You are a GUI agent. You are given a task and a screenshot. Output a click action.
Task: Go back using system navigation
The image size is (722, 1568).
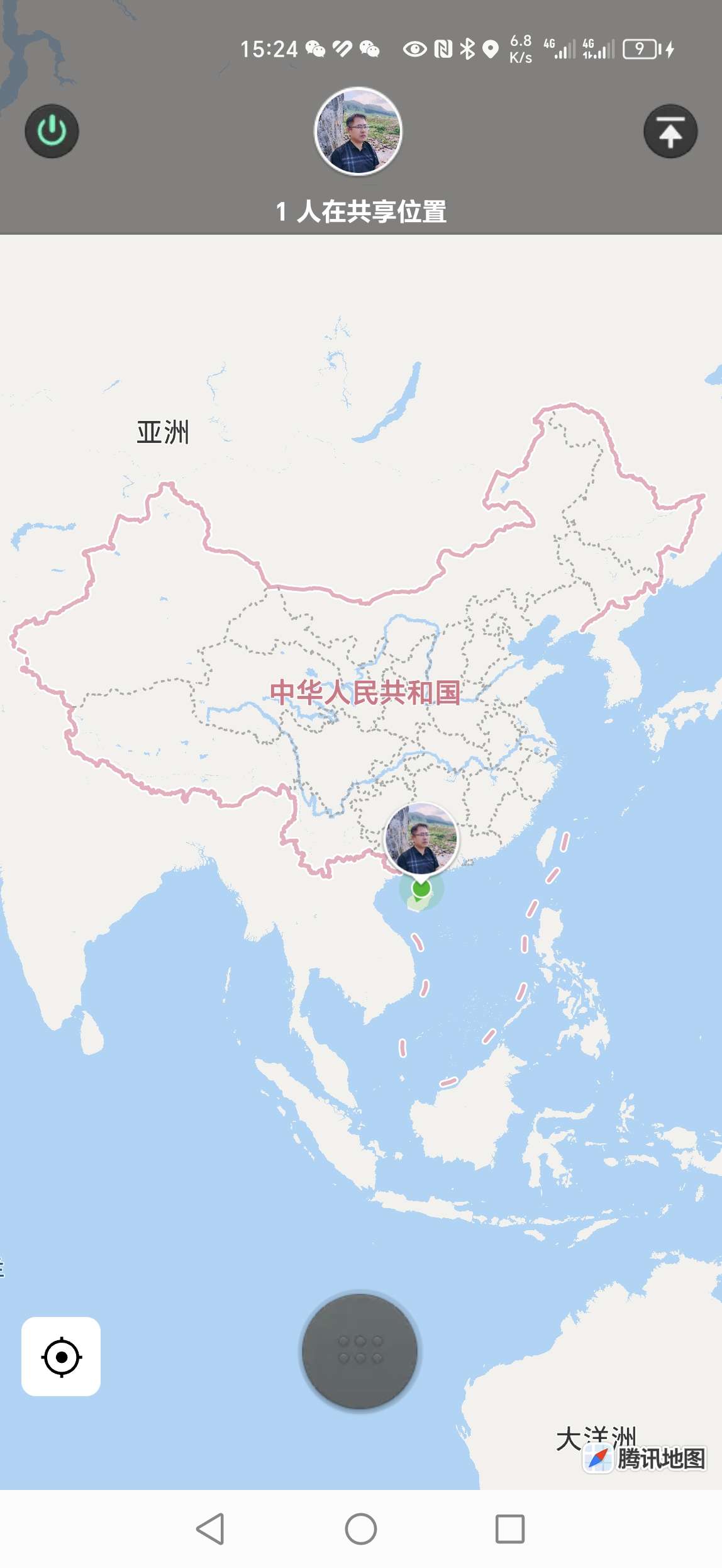211,1529
